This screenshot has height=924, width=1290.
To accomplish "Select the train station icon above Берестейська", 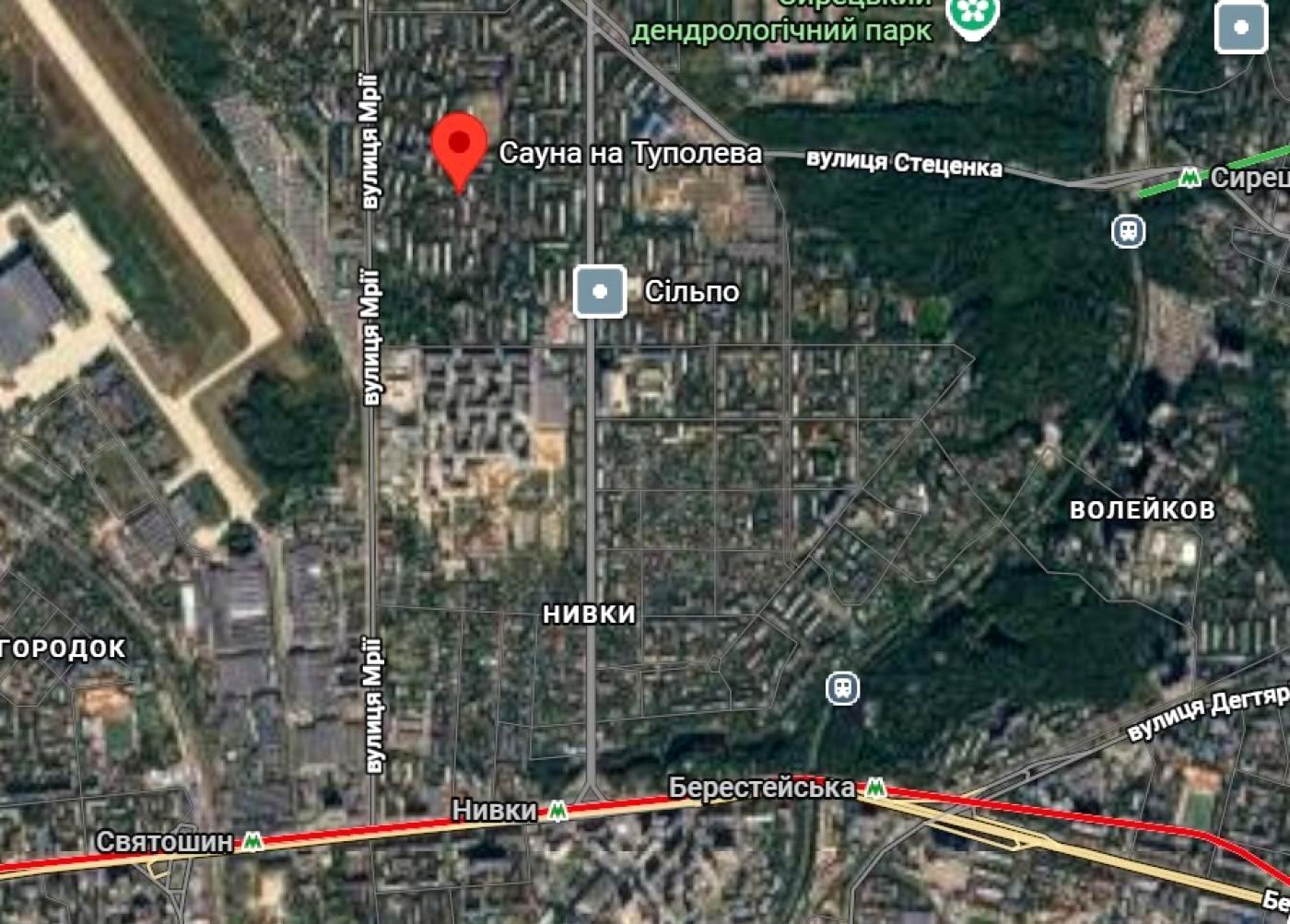I will coord(842,687).
